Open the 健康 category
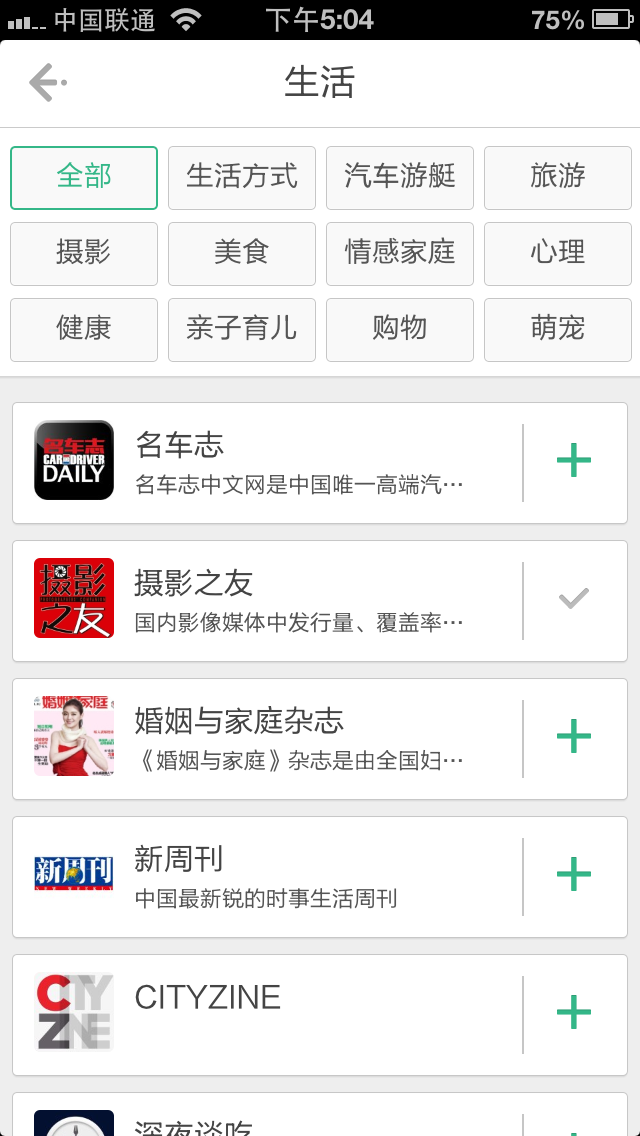 click(84, 330)
